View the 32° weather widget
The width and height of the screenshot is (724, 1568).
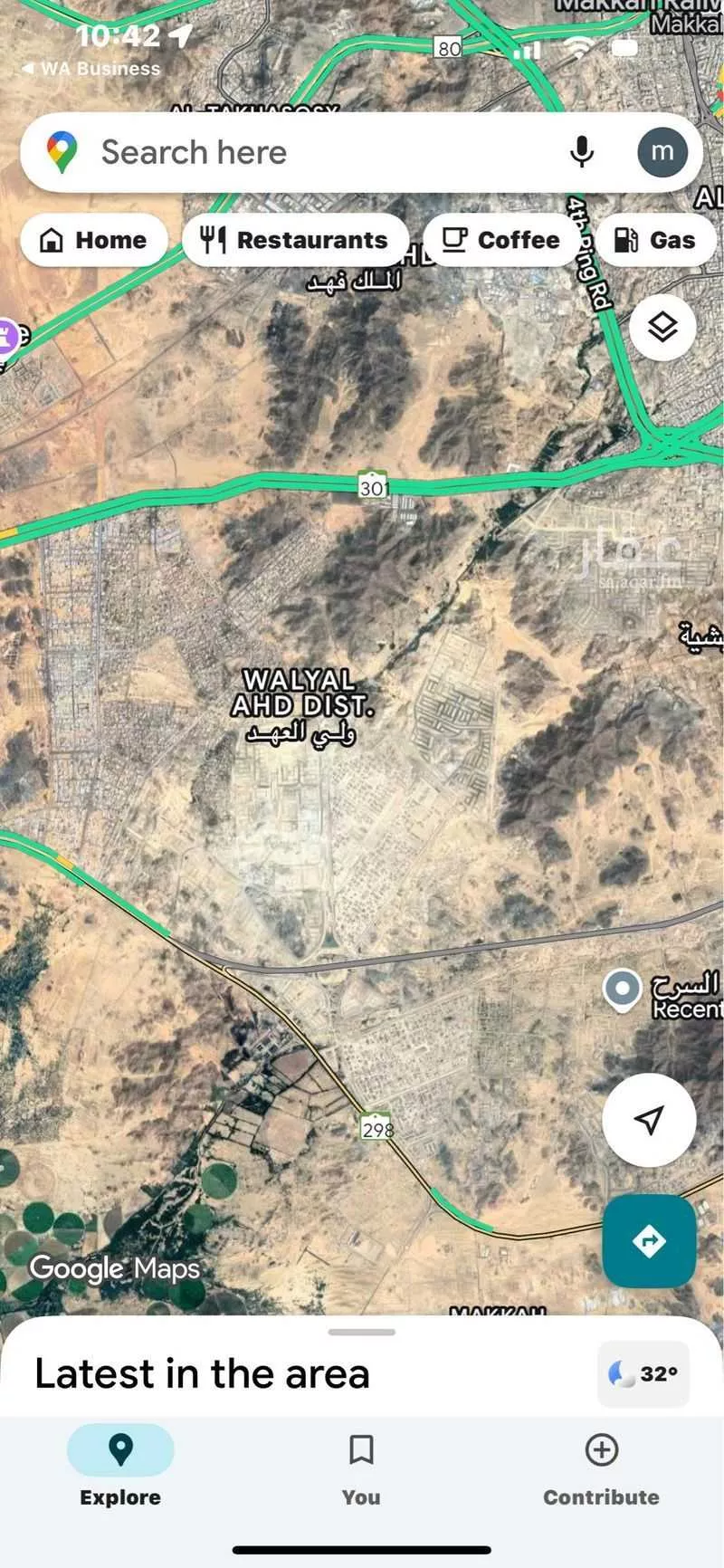(x=643, y=1373)
